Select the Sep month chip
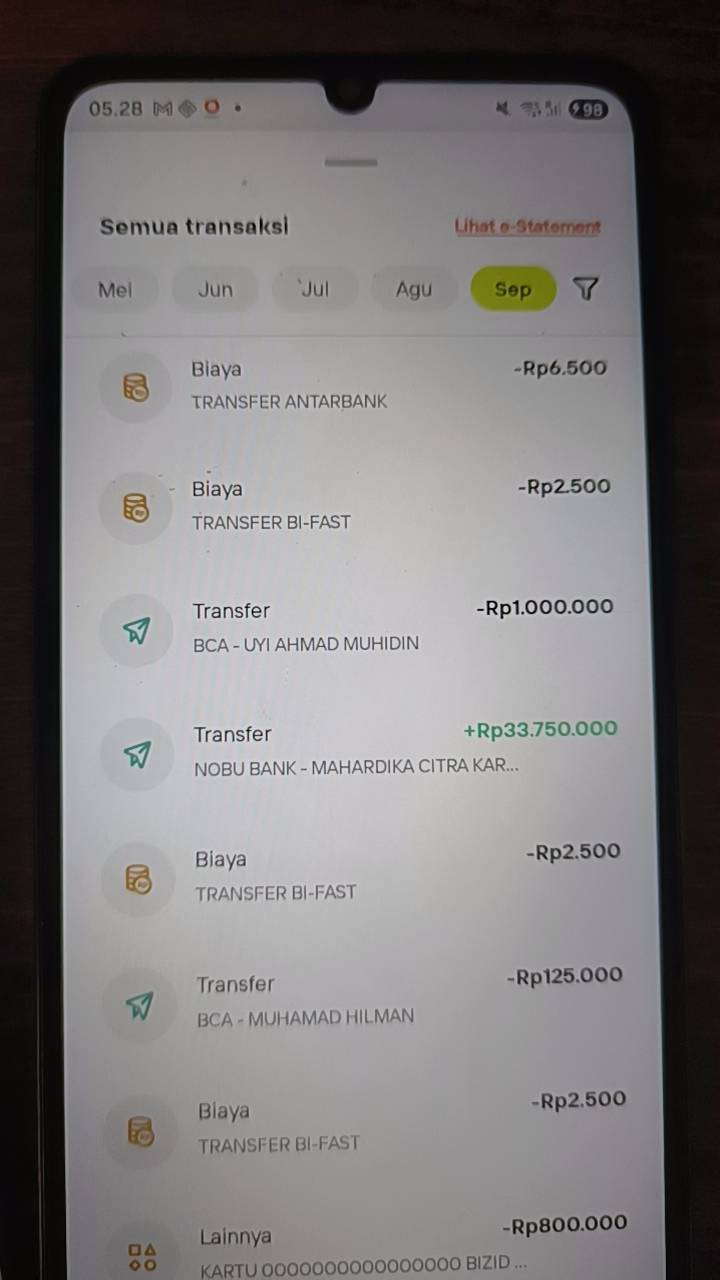Image resolution: width=720 pixels, height=1280 pixels. pos(513,290)
